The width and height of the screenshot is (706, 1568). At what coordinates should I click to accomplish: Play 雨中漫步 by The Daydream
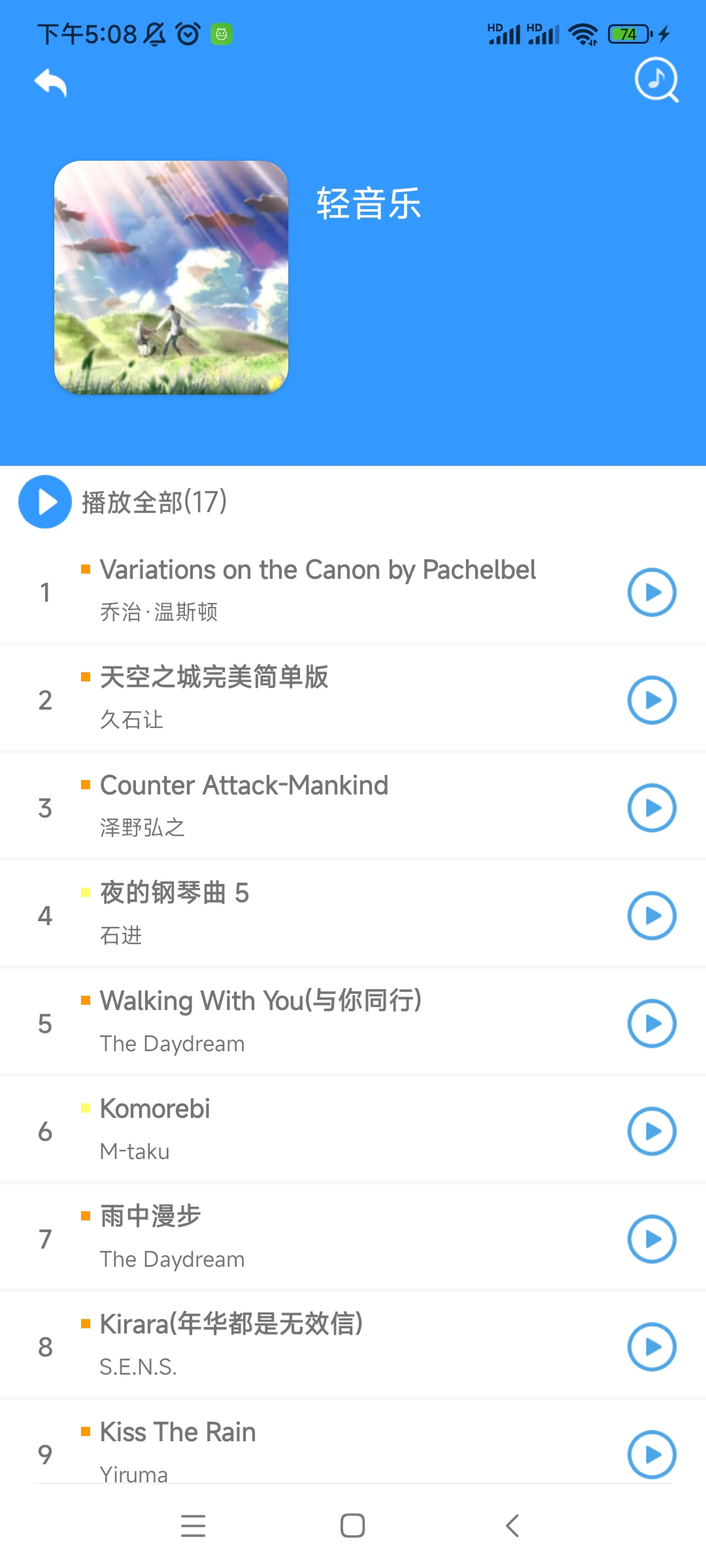pyautogui.click(x=651, y=1238)
